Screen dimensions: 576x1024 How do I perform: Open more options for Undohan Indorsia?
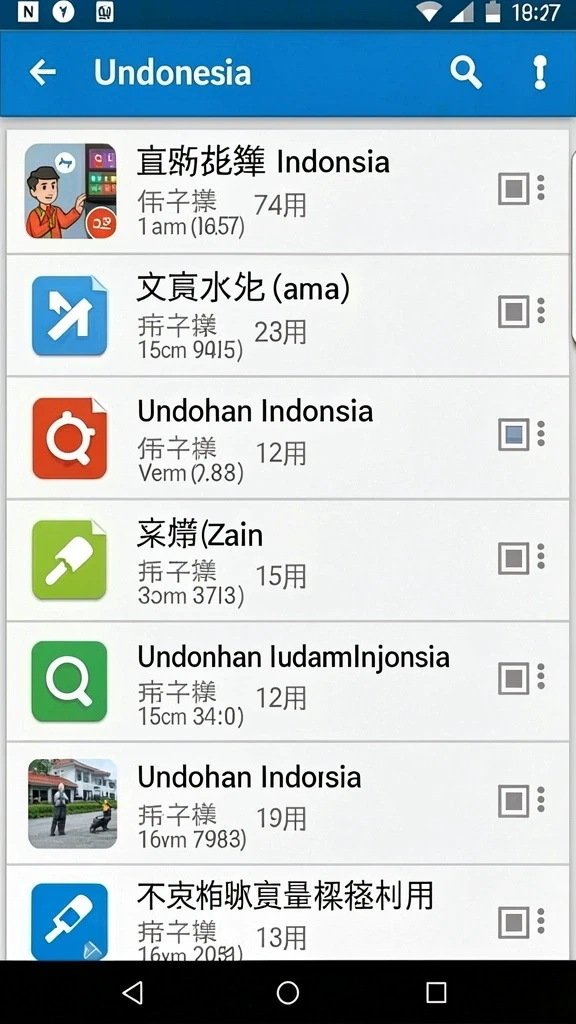coord(541,801)
